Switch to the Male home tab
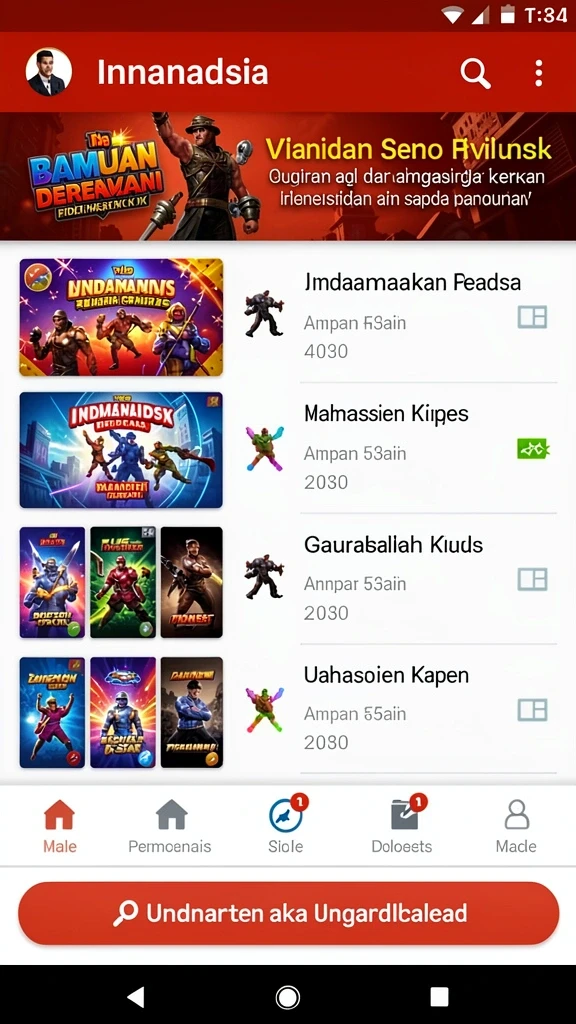The width and height of the screenshot is (576, 1024). pyautogui.click(x=59, y=825)
